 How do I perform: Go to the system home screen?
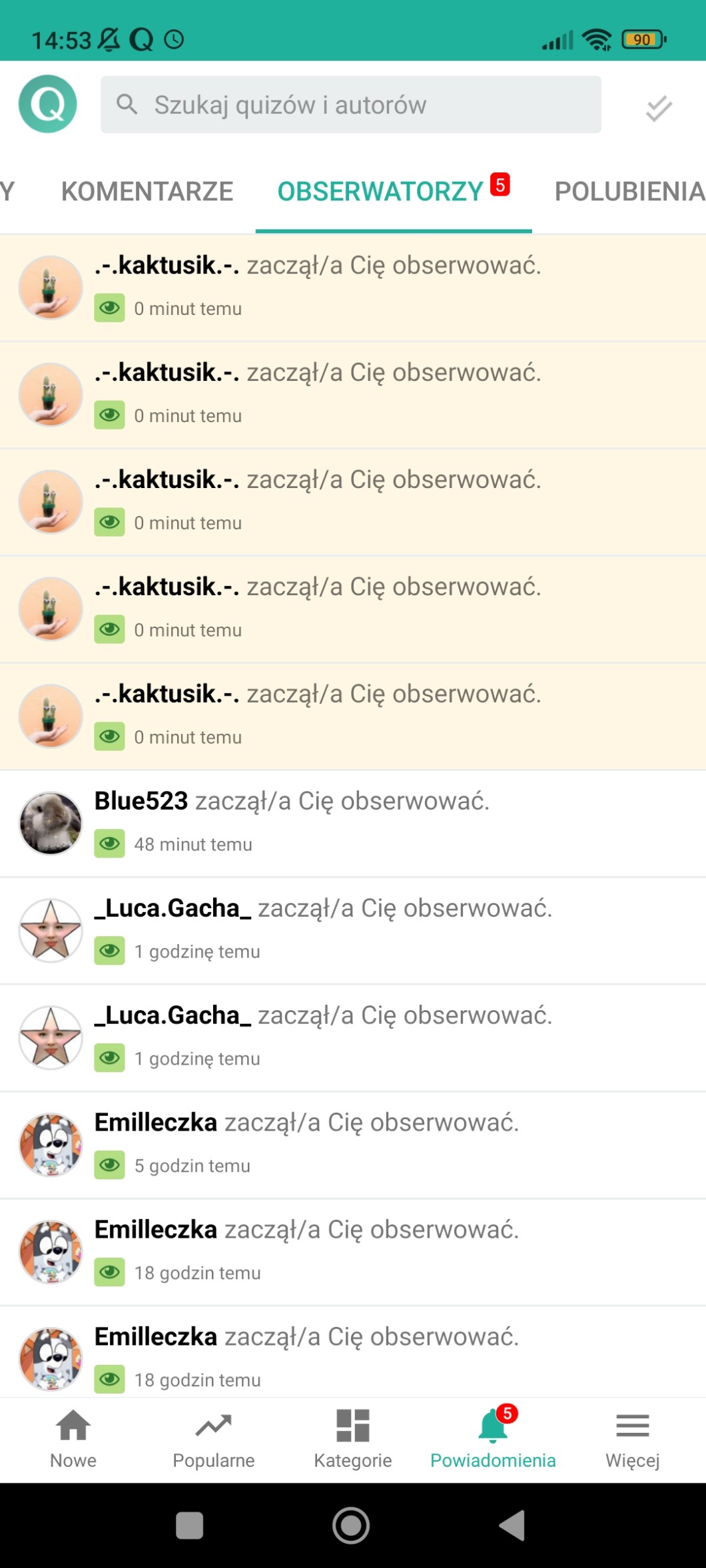click(351, 1525)
